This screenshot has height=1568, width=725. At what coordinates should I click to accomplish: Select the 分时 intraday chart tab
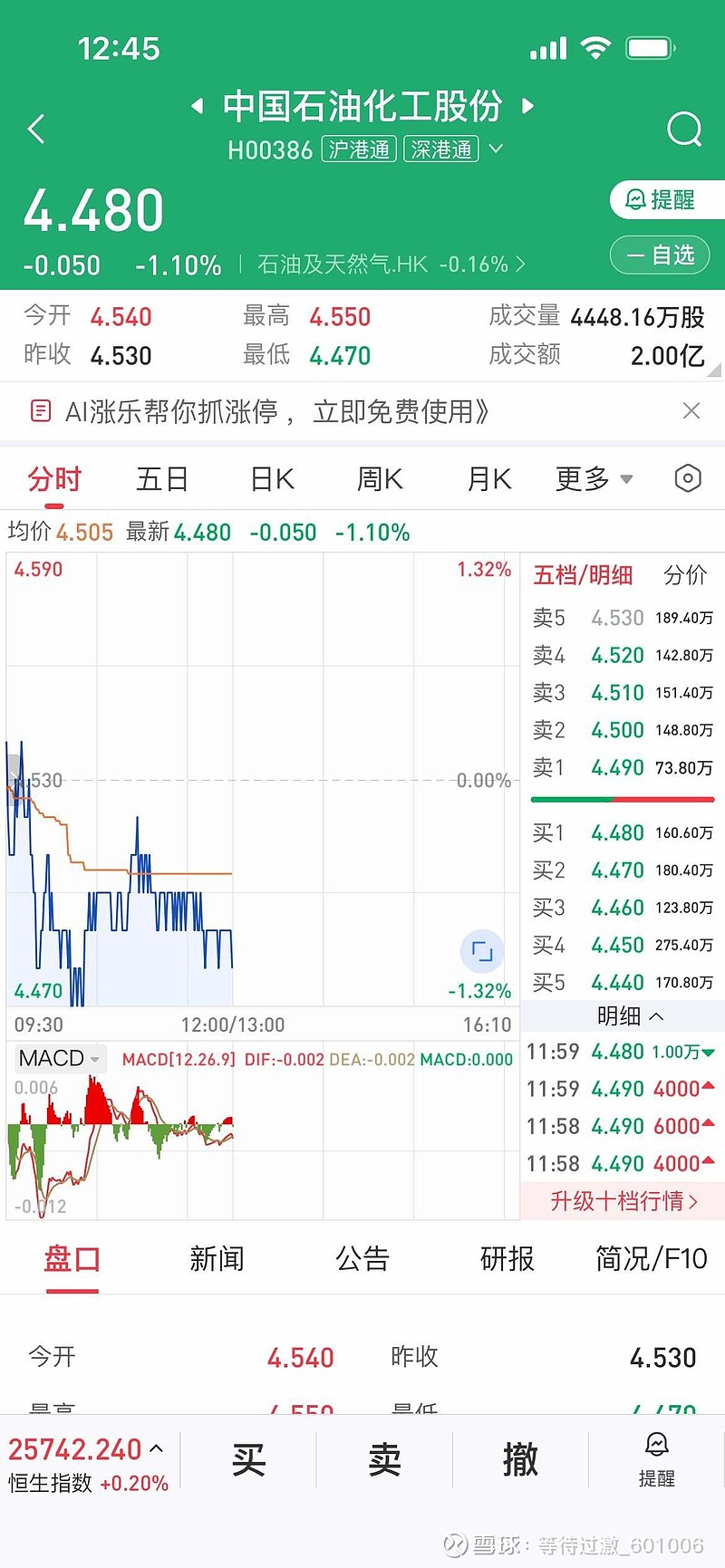tap(56, 478)
